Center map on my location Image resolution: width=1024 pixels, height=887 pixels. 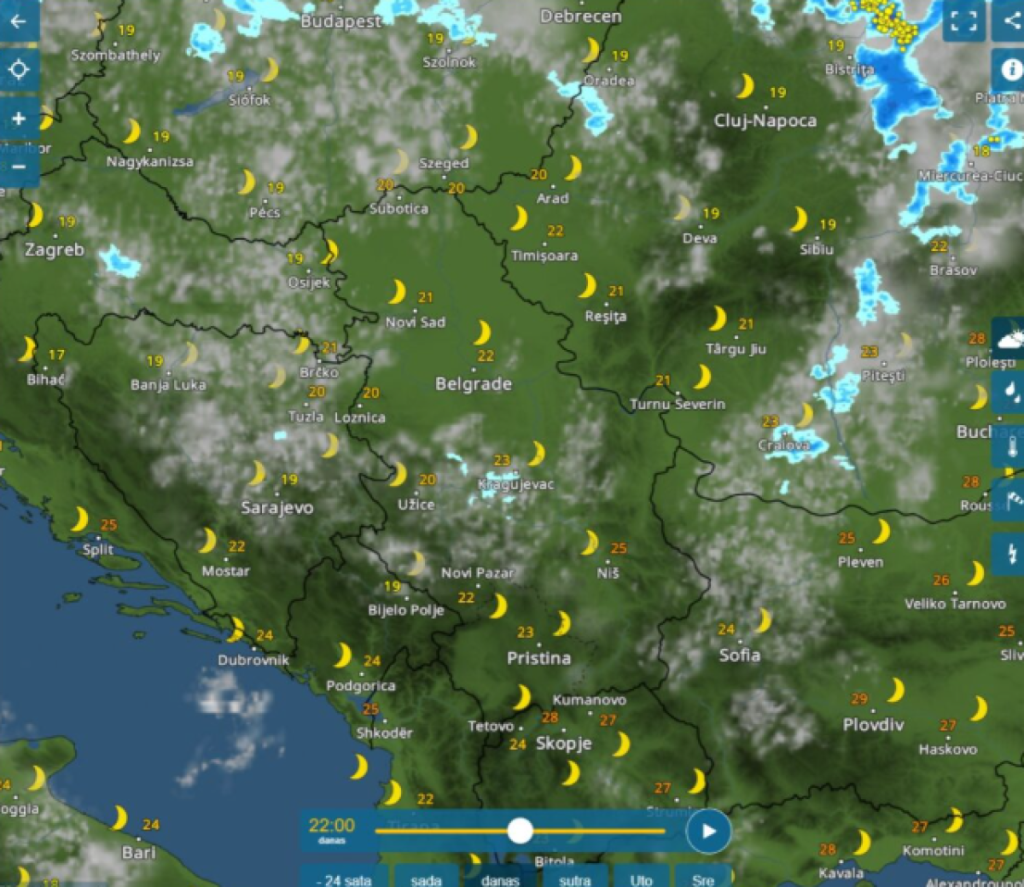tap(18, 70)
